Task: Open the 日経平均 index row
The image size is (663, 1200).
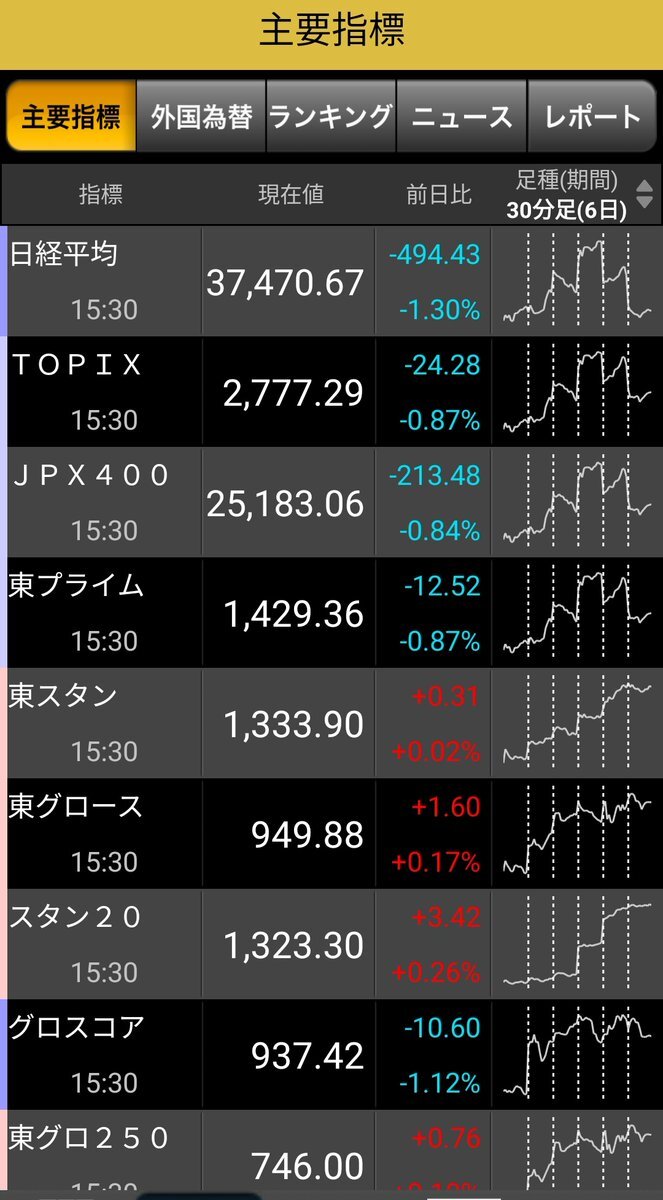Action: 331,281
